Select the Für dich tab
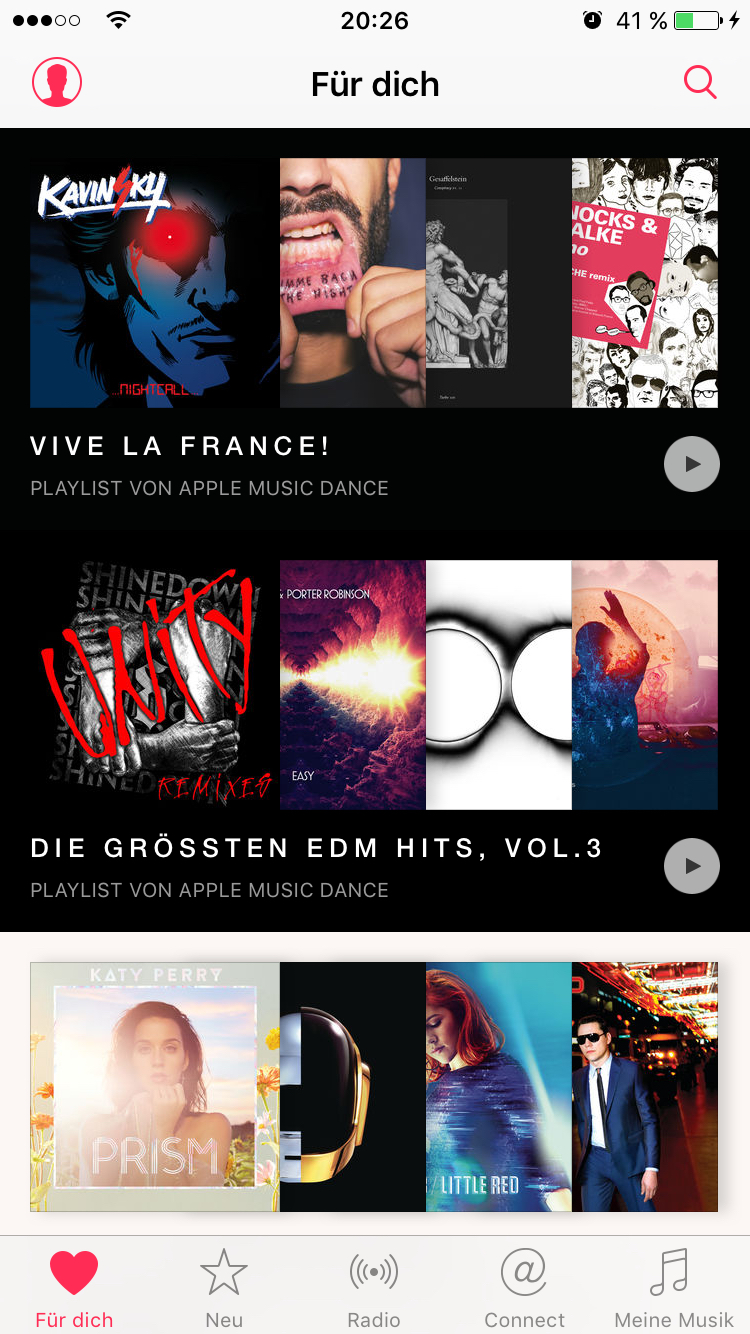The width and height of the screenshot is (750, 1334). click(74, 1288)
